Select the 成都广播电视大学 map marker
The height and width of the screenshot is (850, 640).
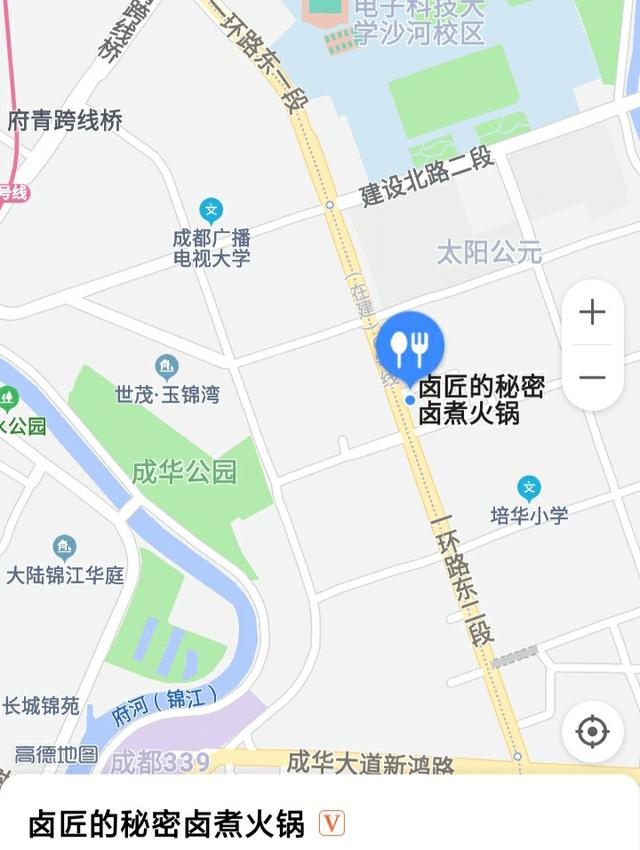[211, 210]
